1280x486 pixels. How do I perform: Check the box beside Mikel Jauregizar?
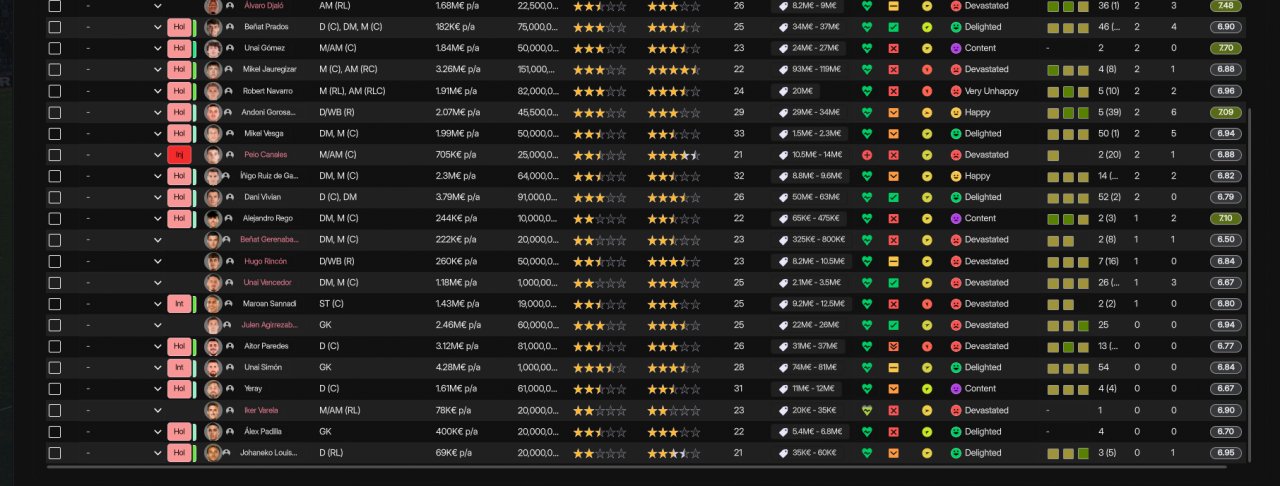point(55,70)
